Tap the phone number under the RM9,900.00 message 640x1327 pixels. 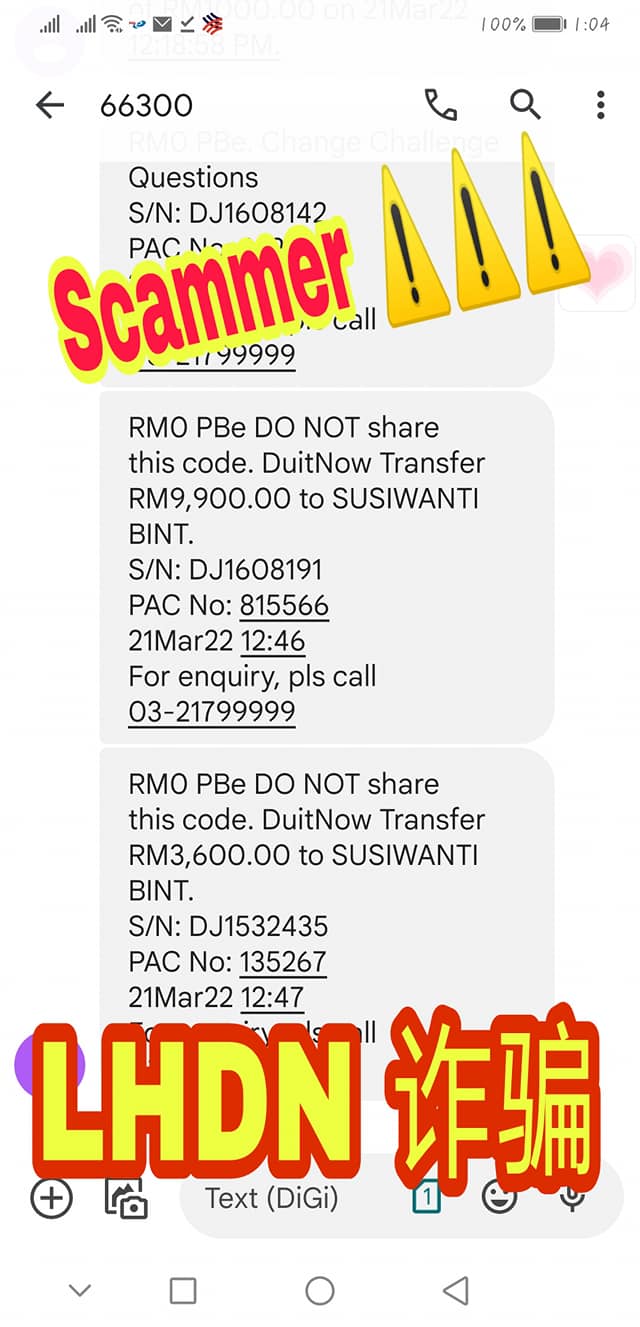[212, 712]
